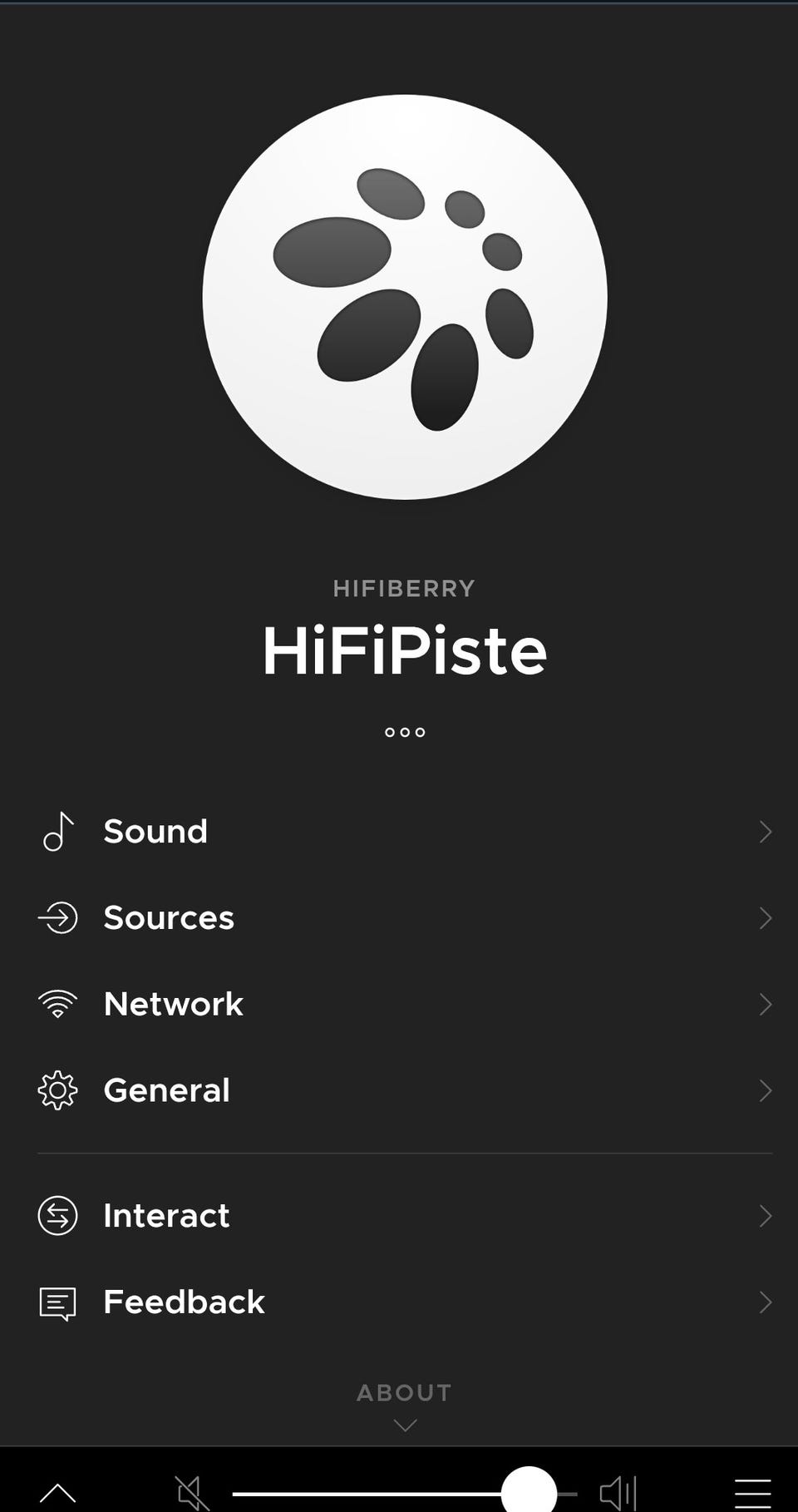
Task: Tap the three-dot options under HiFiPiste
Action: (x=405, y=732)
